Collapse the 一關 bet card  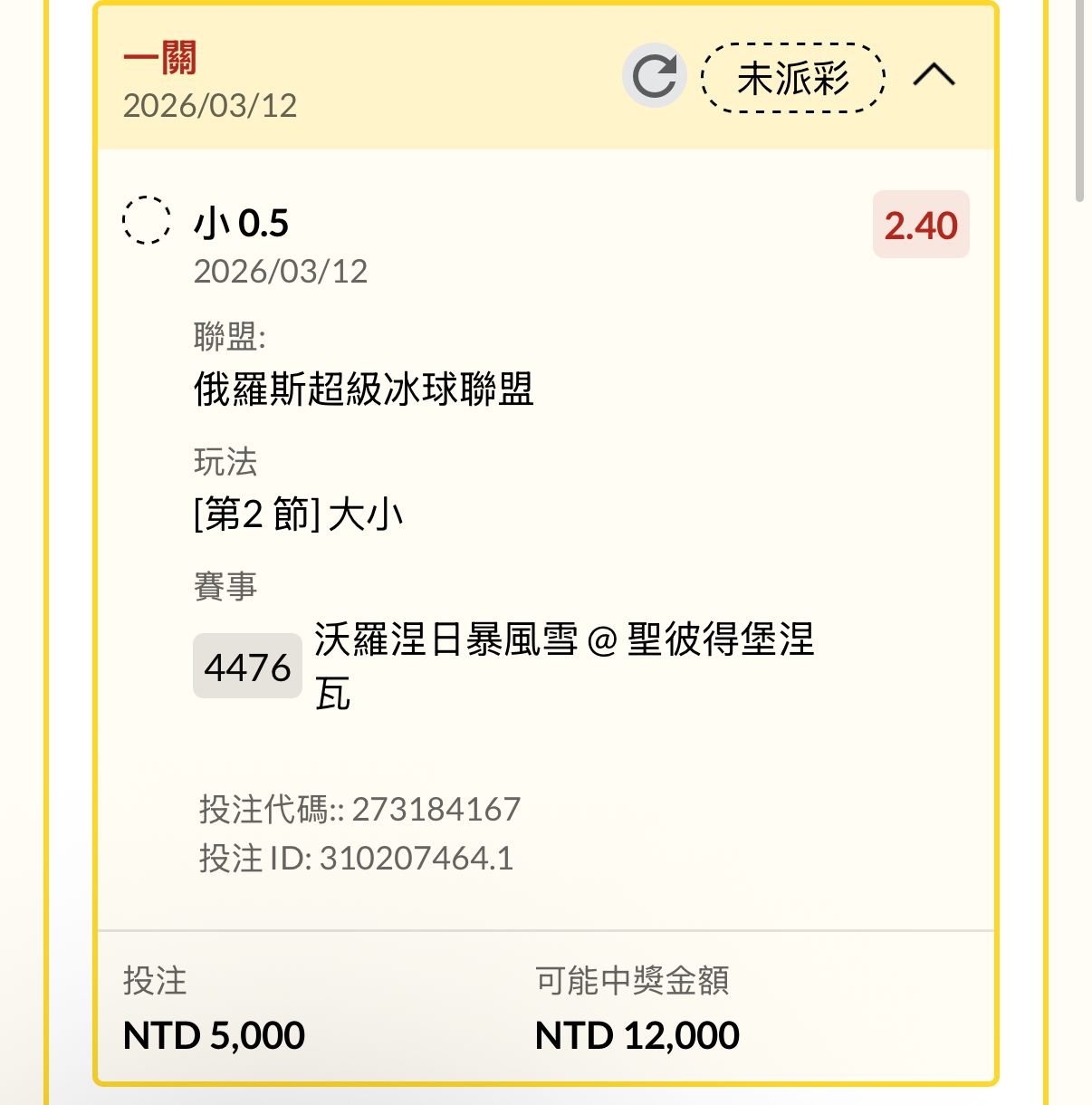click(934, 75)
